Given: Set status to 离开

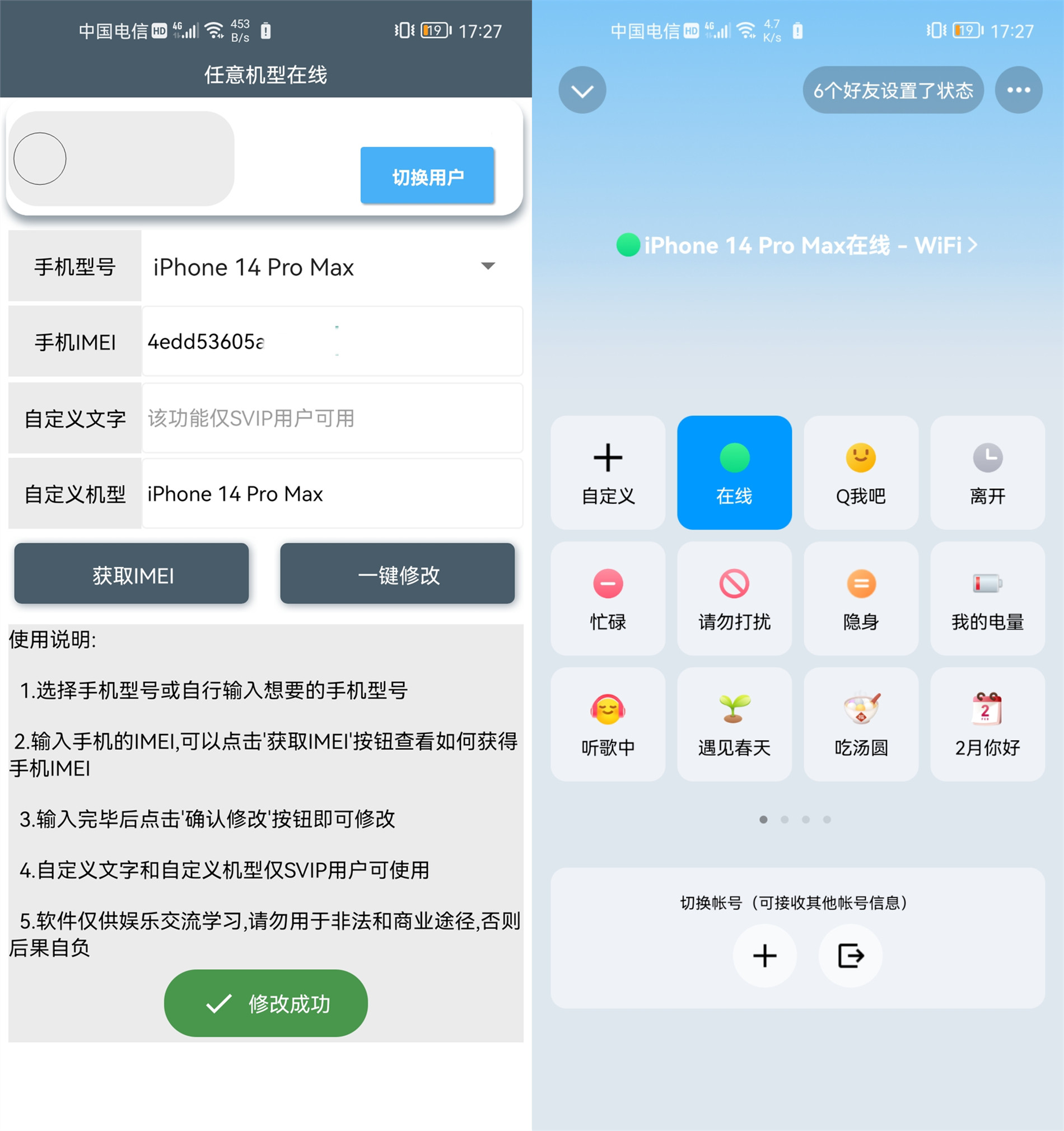Looking at the screenshot, I should tap(987, 473).
